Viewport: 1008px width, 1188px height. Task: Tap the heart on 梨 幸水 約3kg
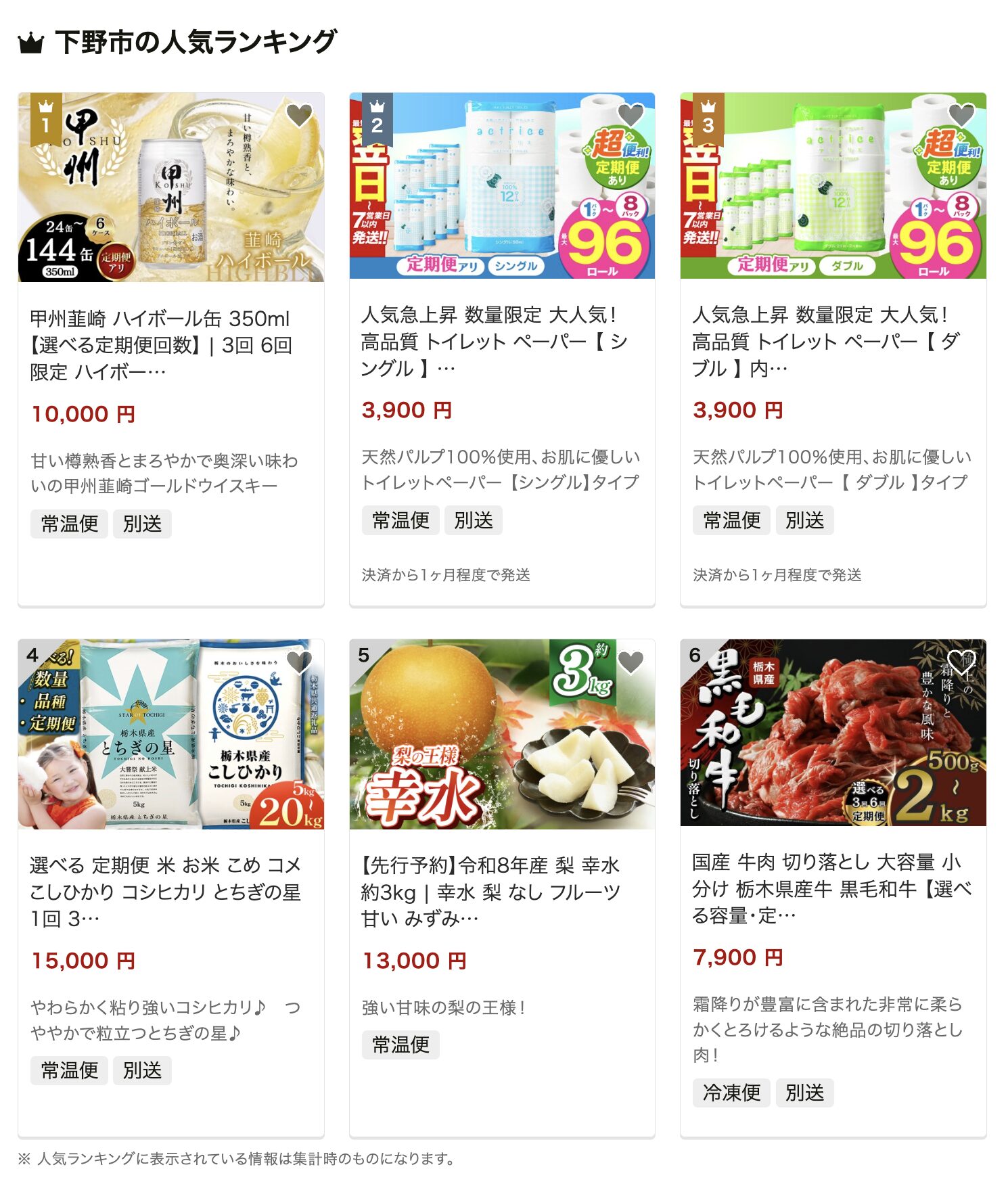[x=631, y=662]
